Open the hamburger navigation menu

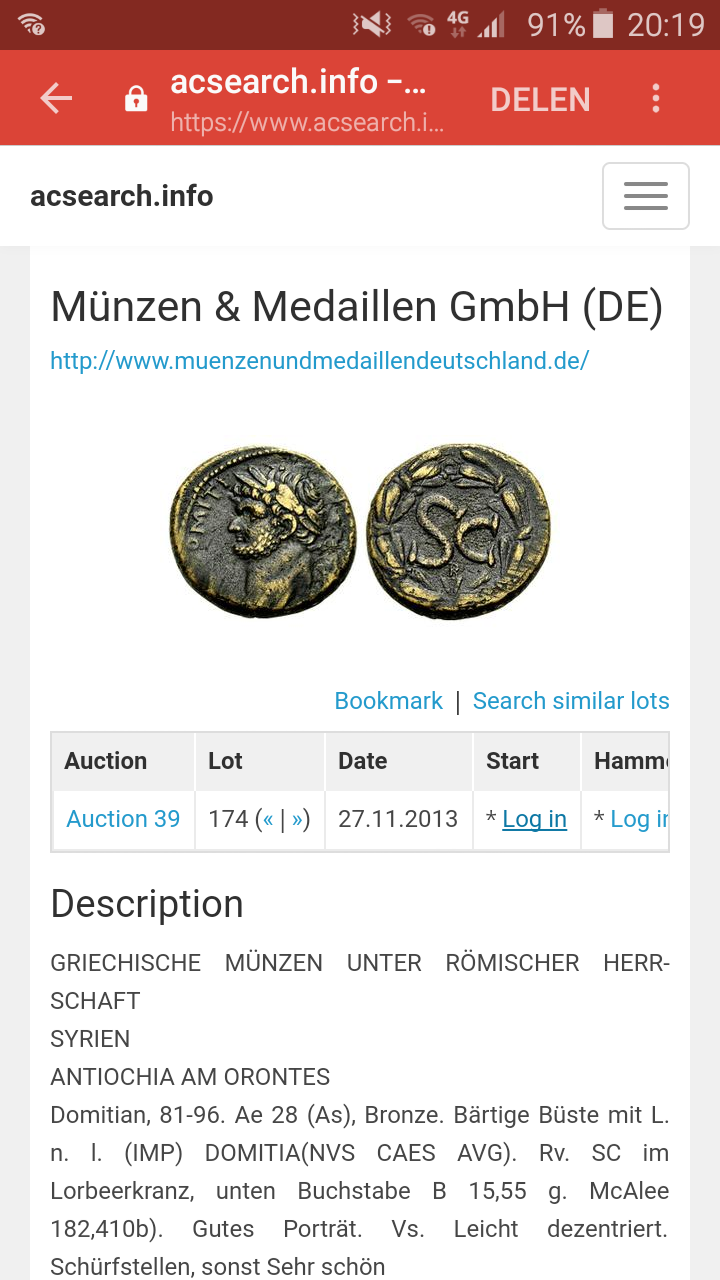pos(645,196)
